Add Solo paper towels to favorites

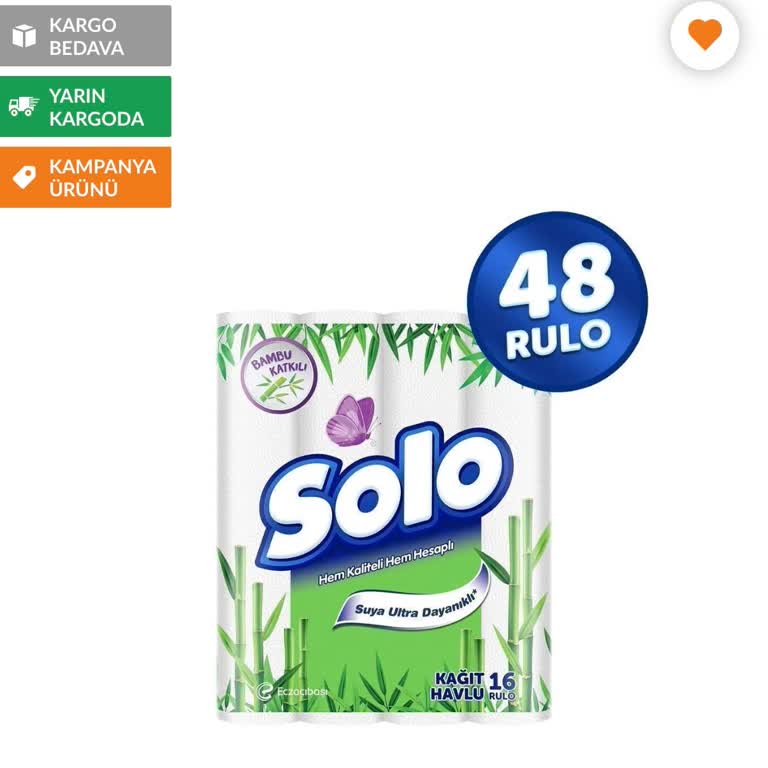704,35
